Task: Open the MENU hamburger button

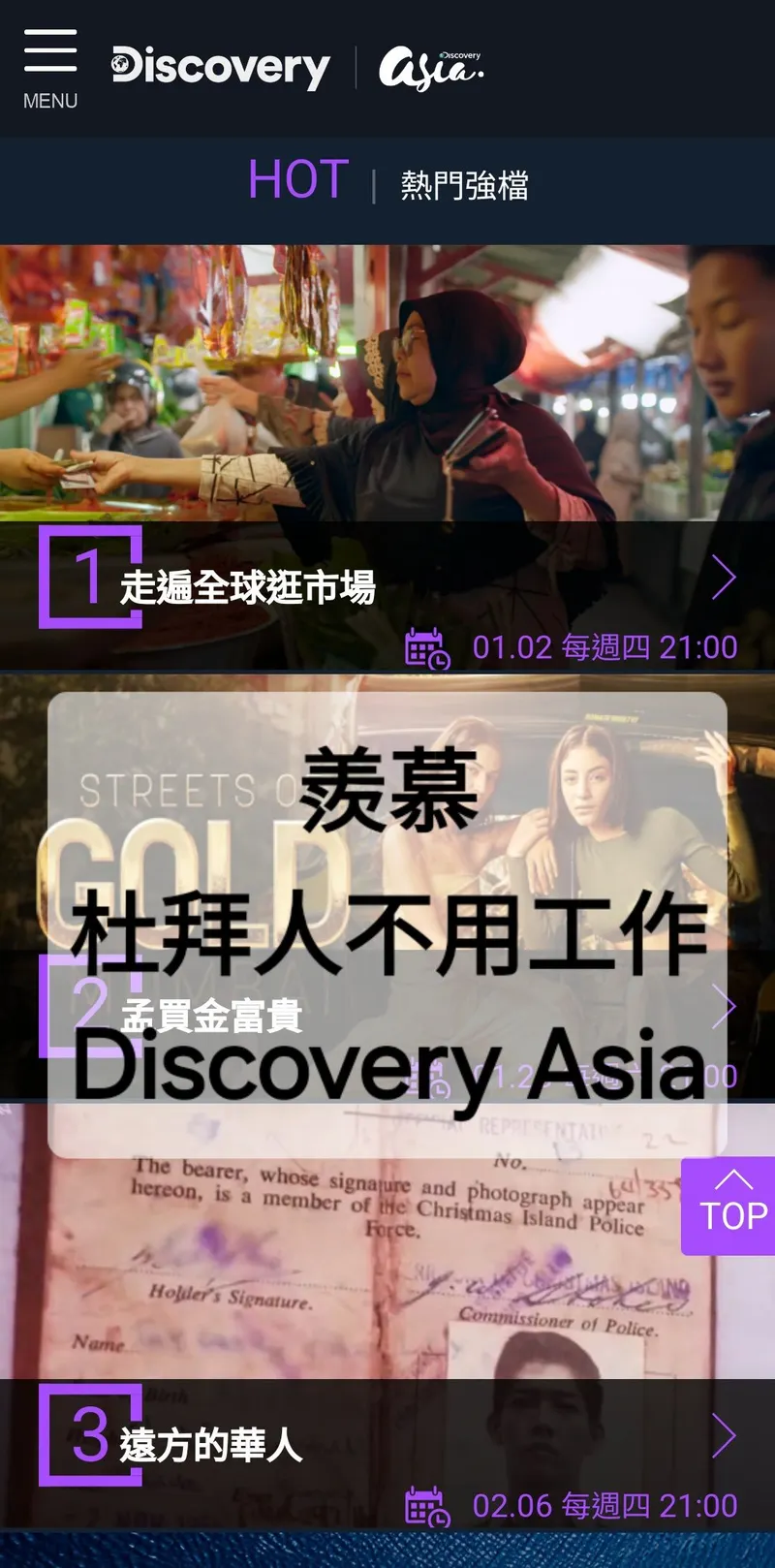Action: click(50, 68)
